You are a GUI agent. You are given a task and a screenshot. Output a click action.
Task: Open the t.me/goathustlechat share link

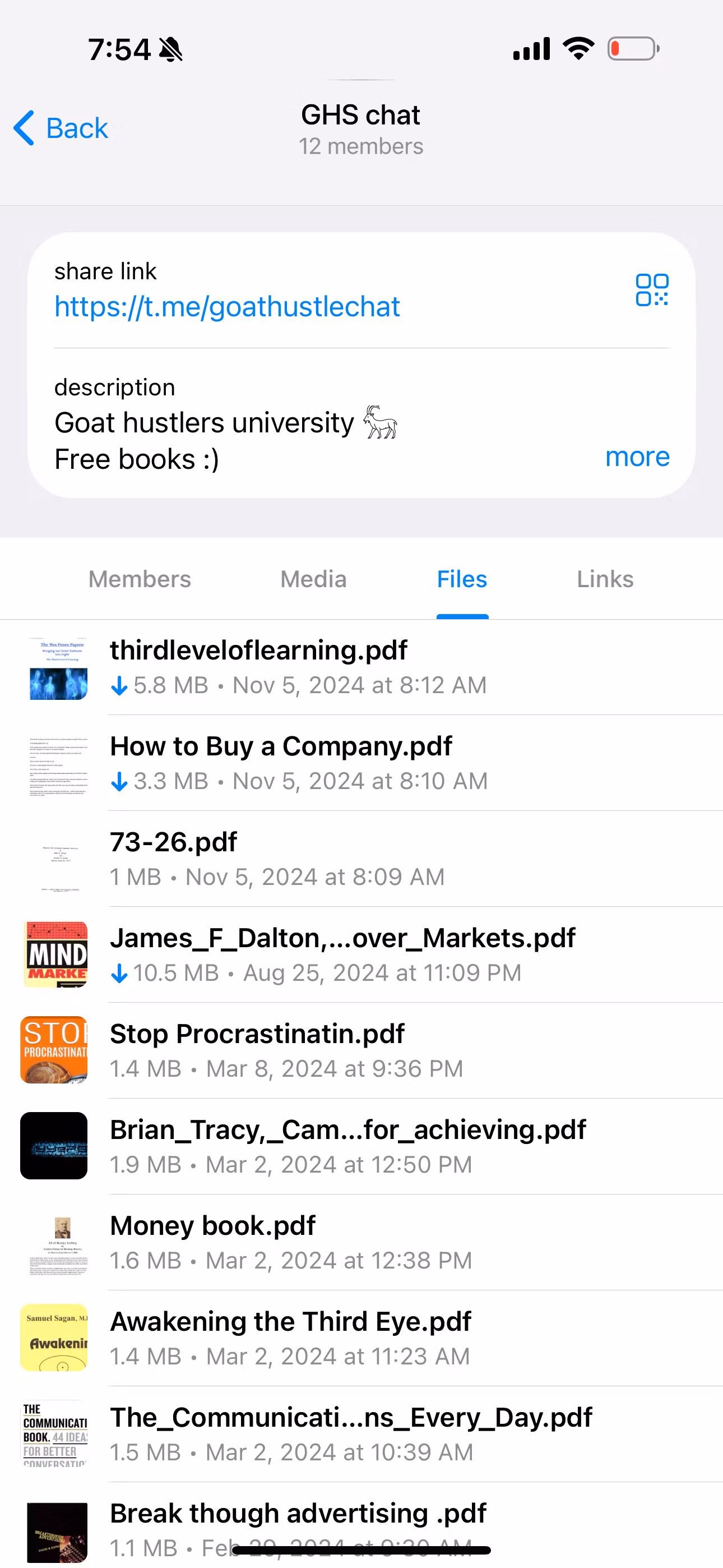click(x=227, y=307)
